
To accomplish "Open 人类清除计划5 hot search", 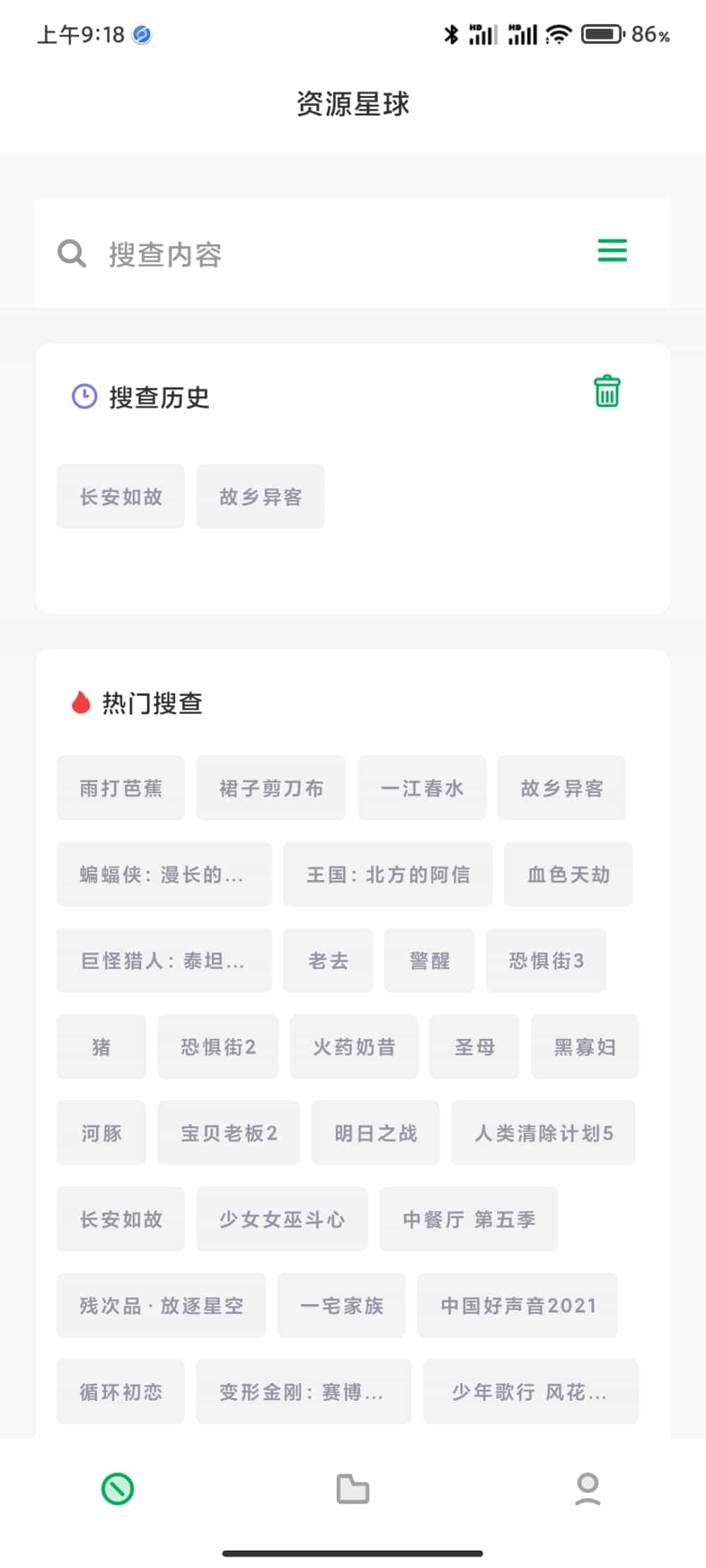I will (x=544, y=1133).
